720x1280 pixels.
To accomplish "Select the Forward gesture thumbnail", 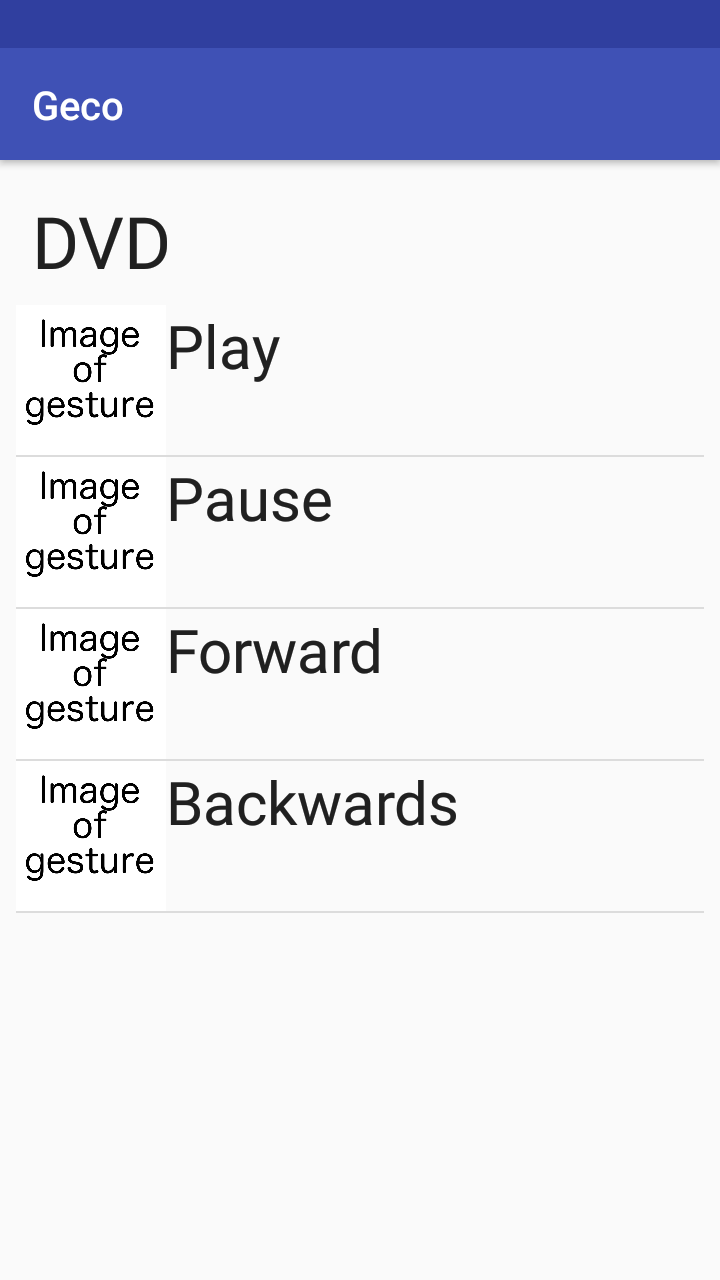I will [90, 682].
